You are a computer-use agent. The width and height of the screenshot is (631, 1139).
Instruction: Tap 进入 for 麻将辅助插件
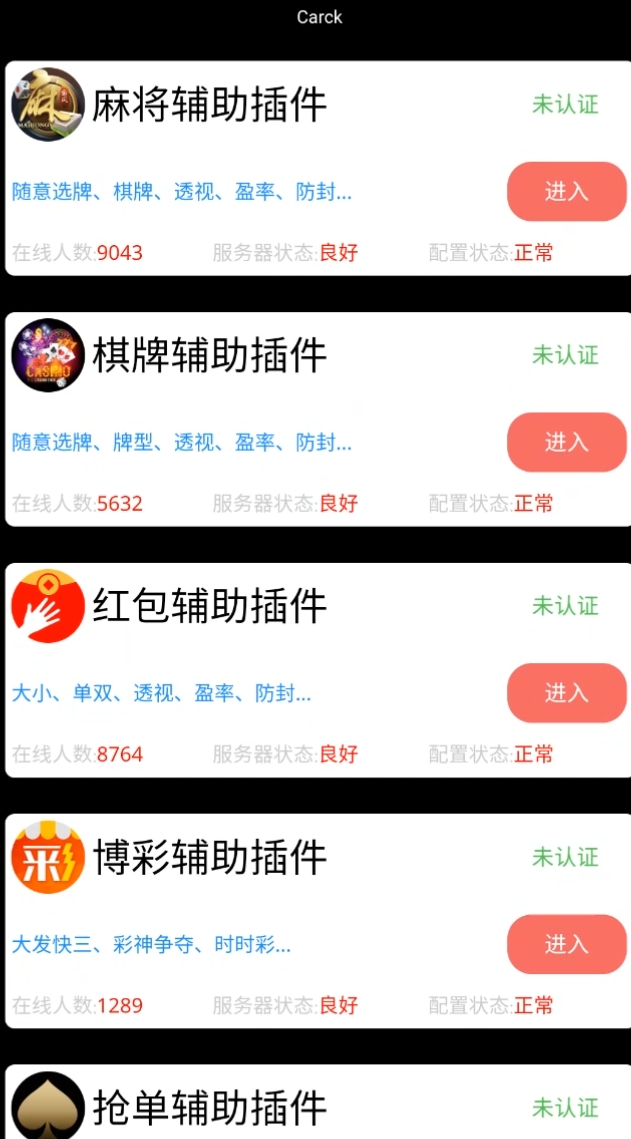566,192
